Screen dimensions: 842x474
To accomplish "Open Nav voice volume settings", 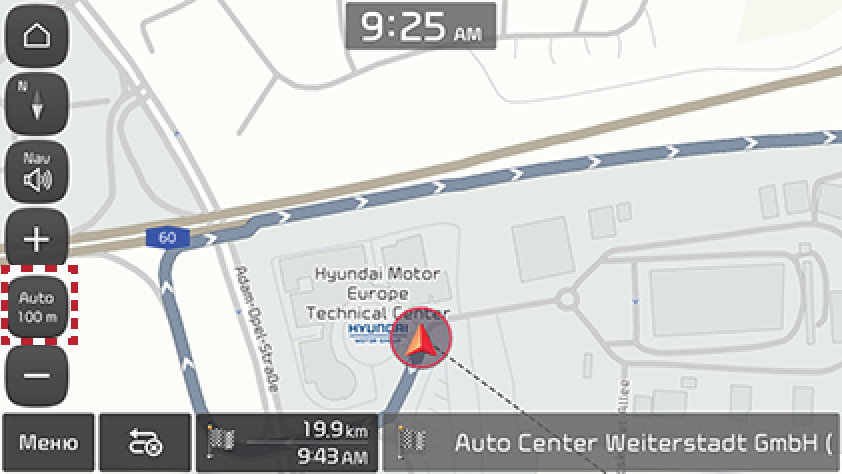I will pos(37,171).
